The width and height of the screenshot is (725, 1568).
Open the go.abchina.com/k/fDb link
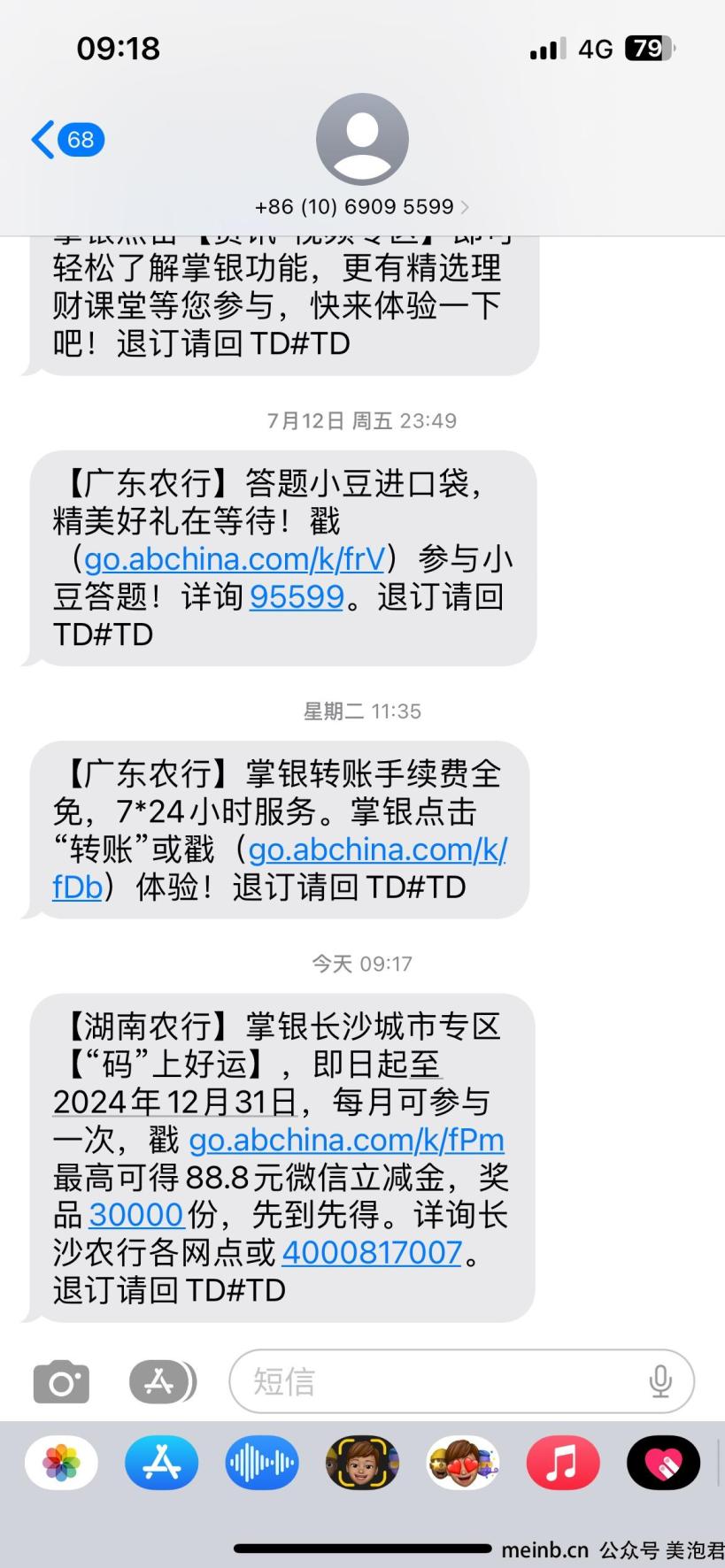coord(280,868)
